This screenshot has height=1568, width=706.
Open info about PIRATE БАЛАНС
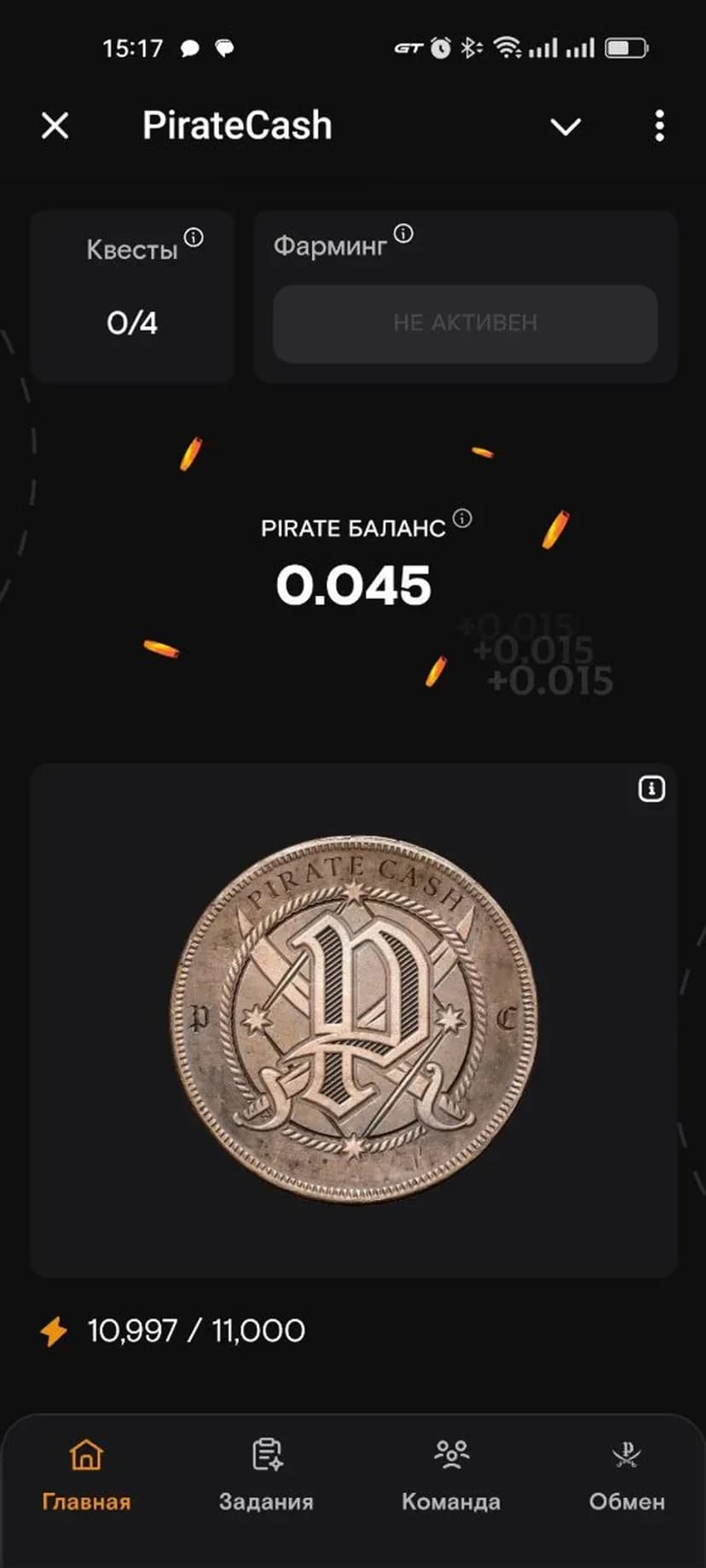coord(462,518)
